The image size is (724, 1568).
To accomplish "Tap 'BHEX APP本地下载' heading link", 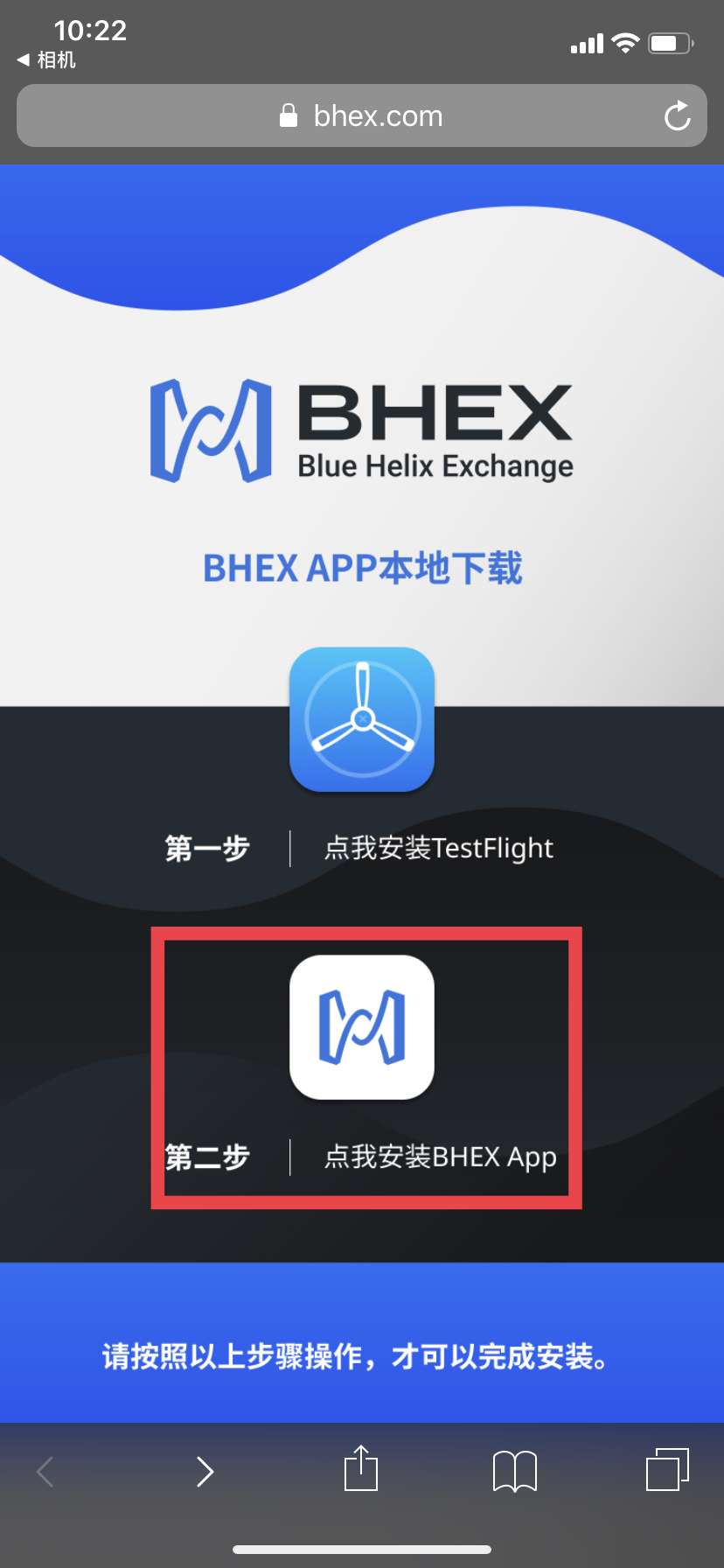I will point(361,569).
